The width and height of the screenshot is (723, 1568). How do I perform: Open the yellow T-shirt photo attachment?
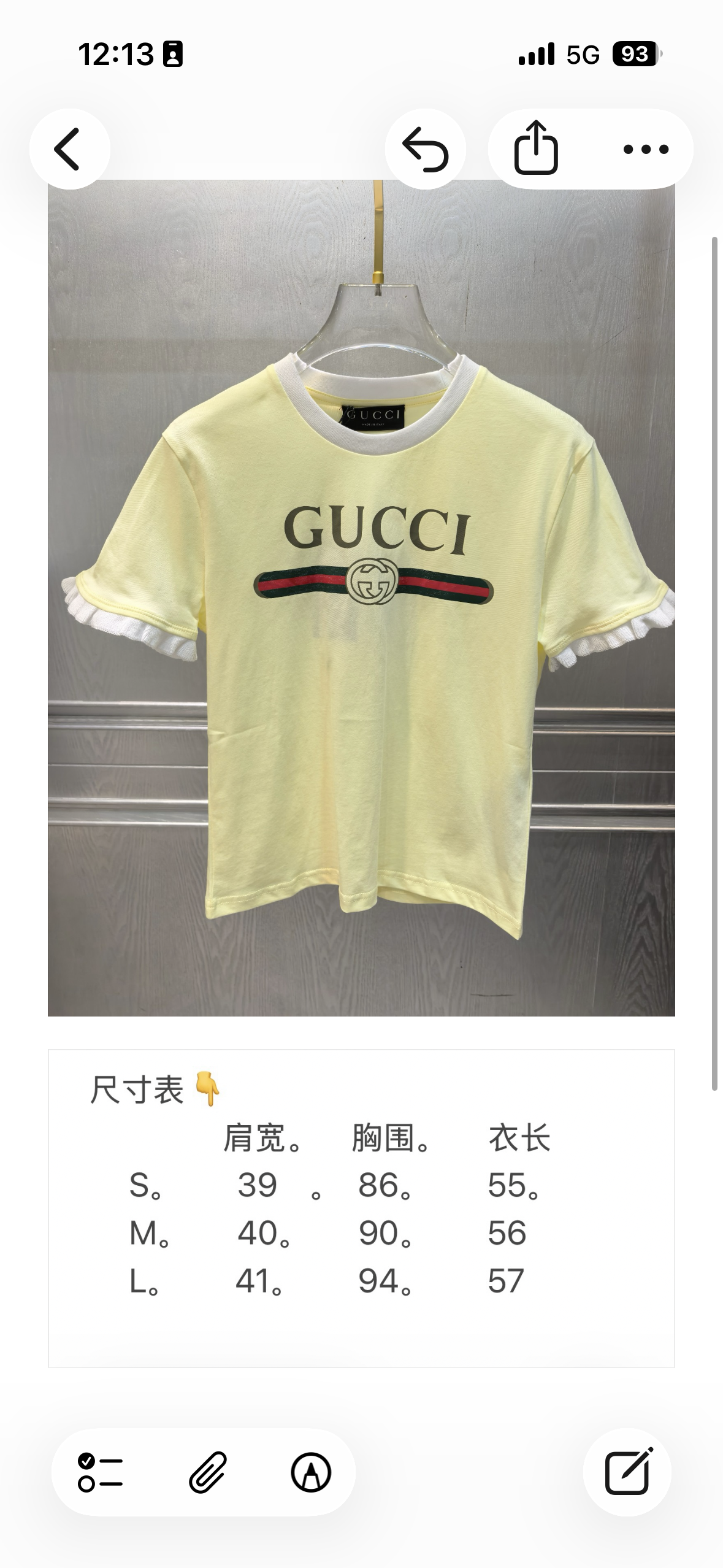pyautogui.click(x=361, y=598)
